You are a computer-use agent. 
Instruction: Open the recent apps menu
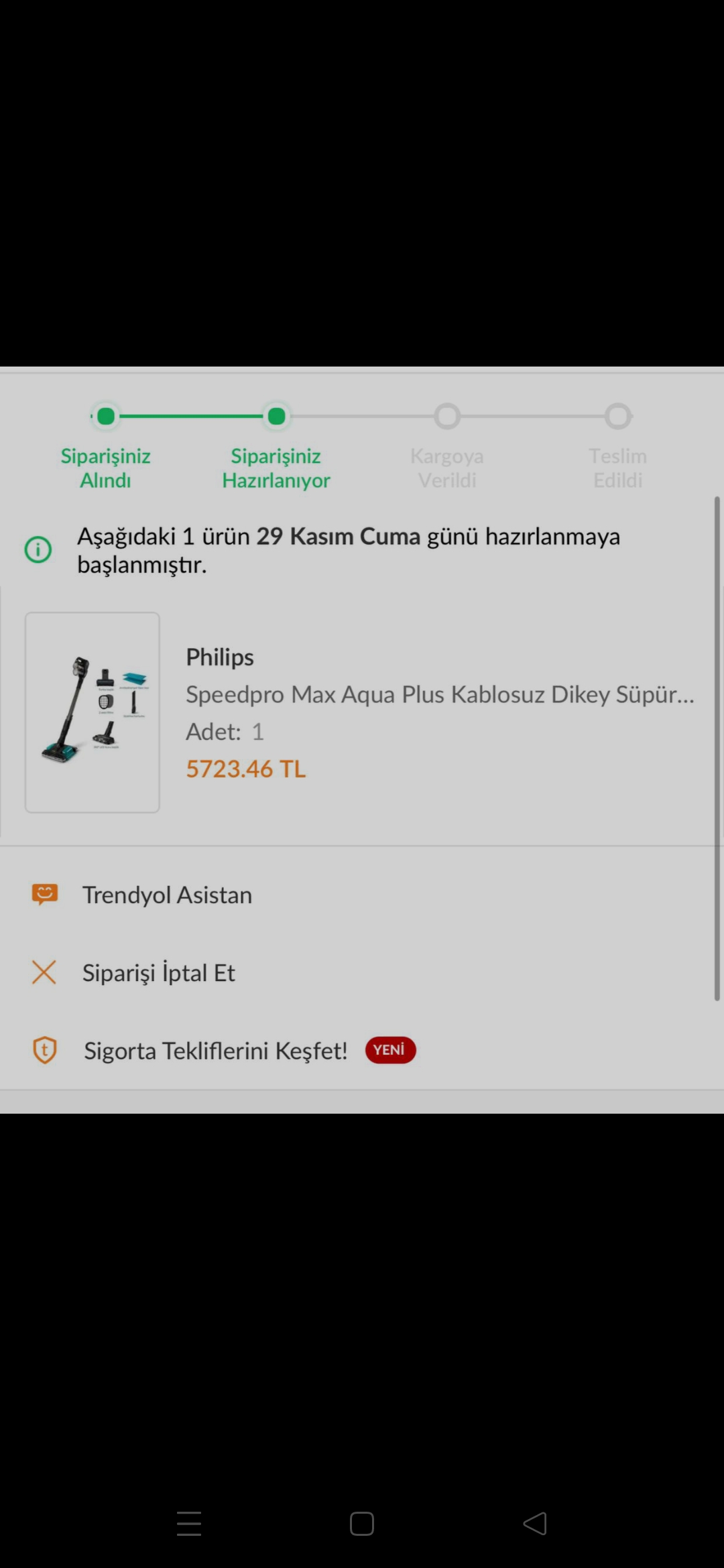coord(189,1524)
